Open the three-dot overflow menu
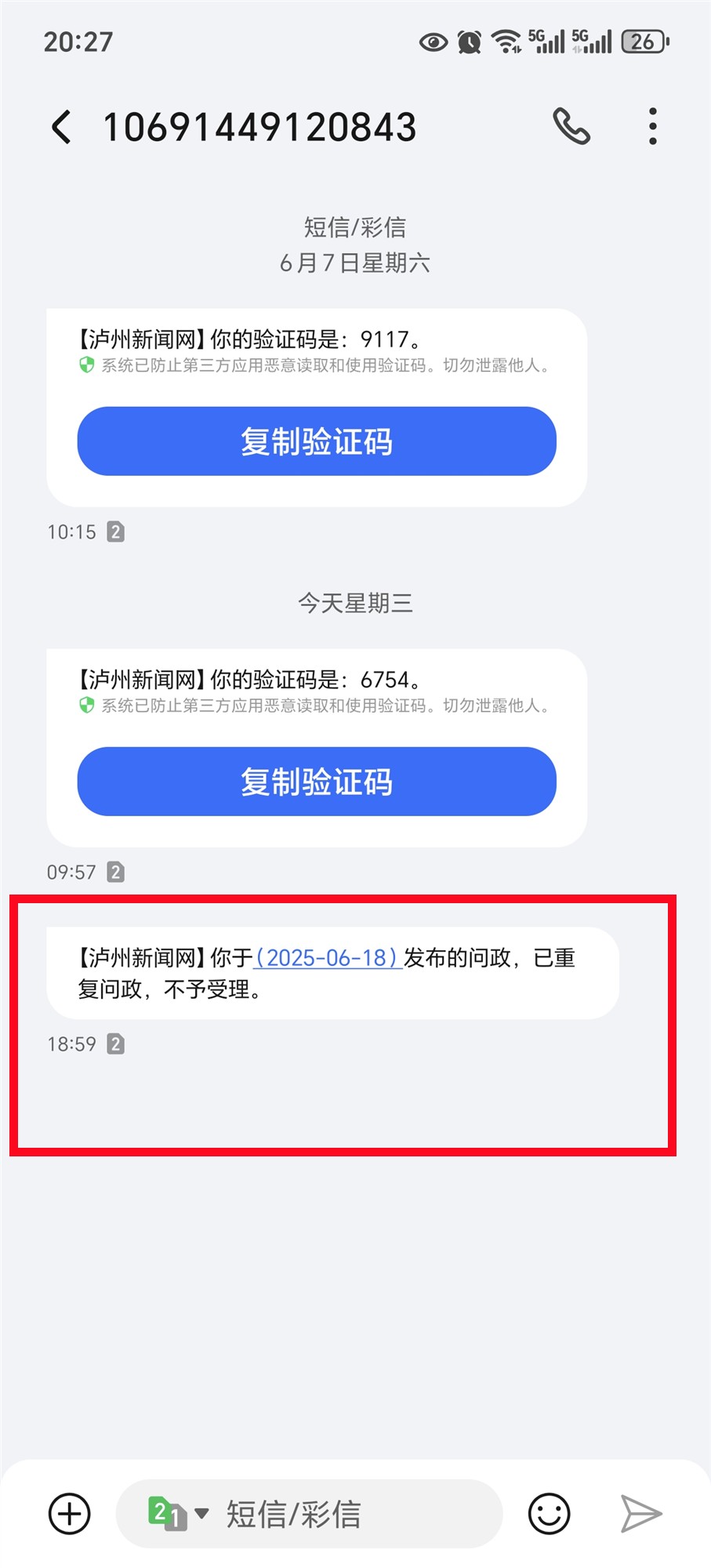This screenshot has height=1568, width=711. click(652, 126)
